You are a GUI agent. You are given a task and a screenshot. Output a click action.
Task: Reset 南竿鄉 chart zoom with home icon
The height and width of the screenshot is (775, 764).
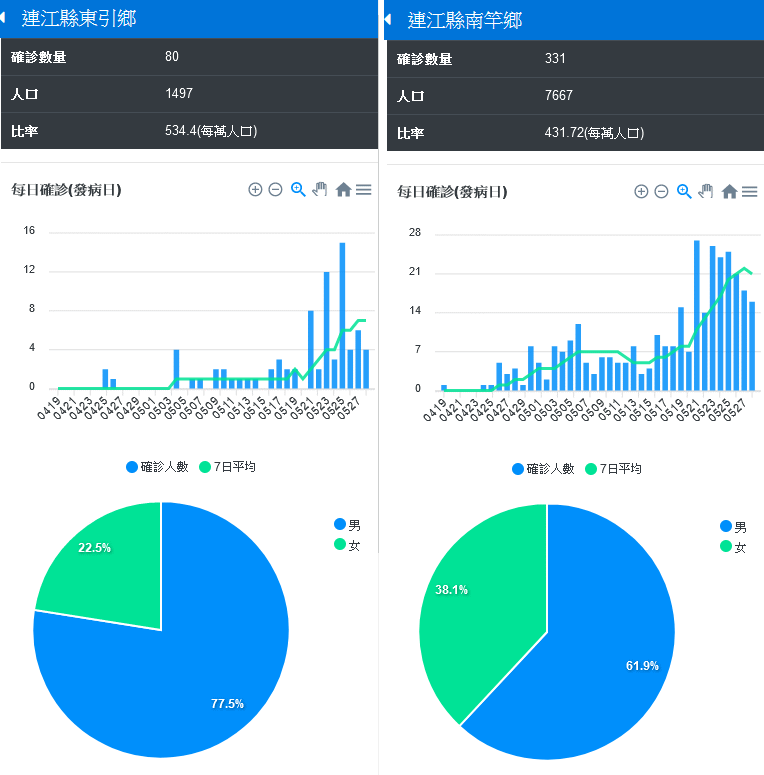pyautogui.click(x=729, y=191)
